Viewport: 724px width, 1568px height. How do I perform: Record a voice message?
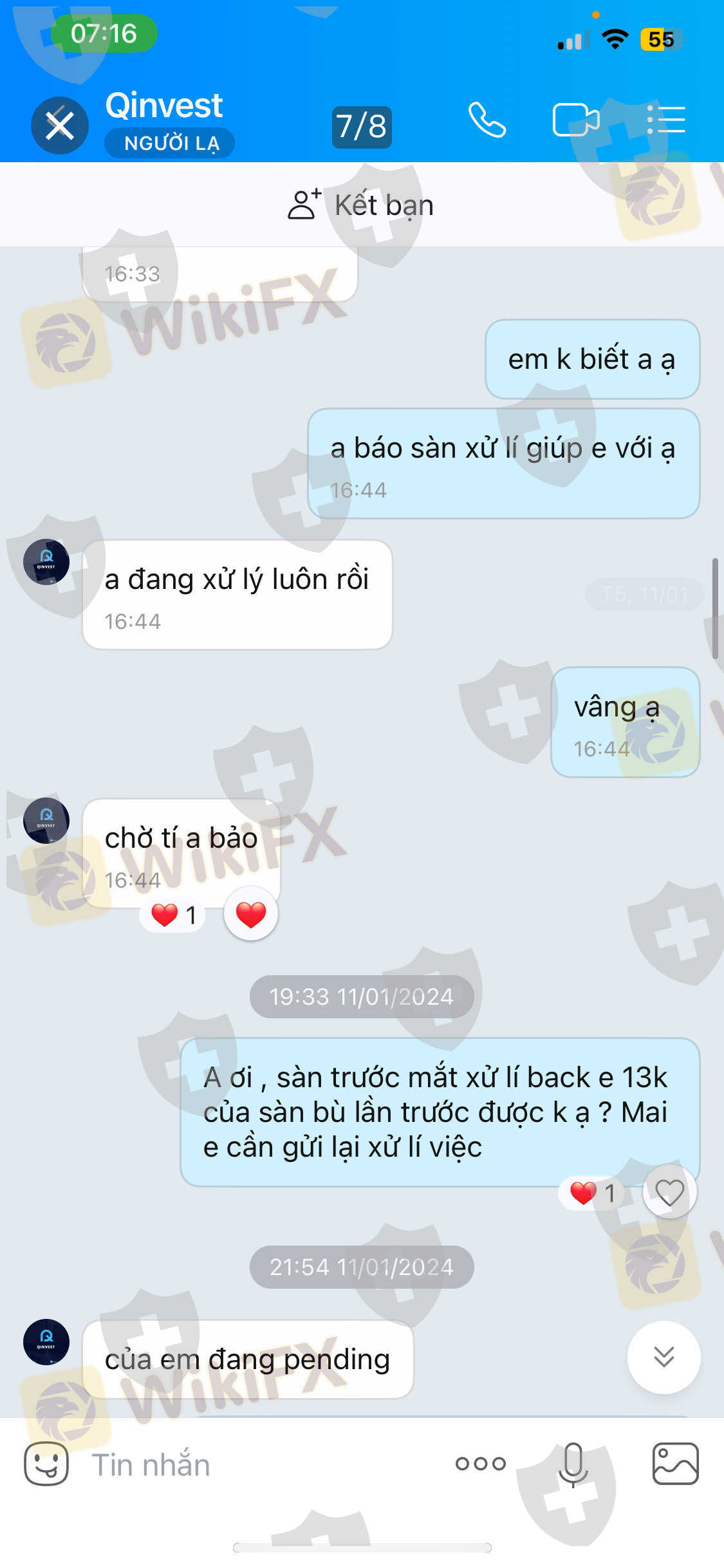point(573,1464)
